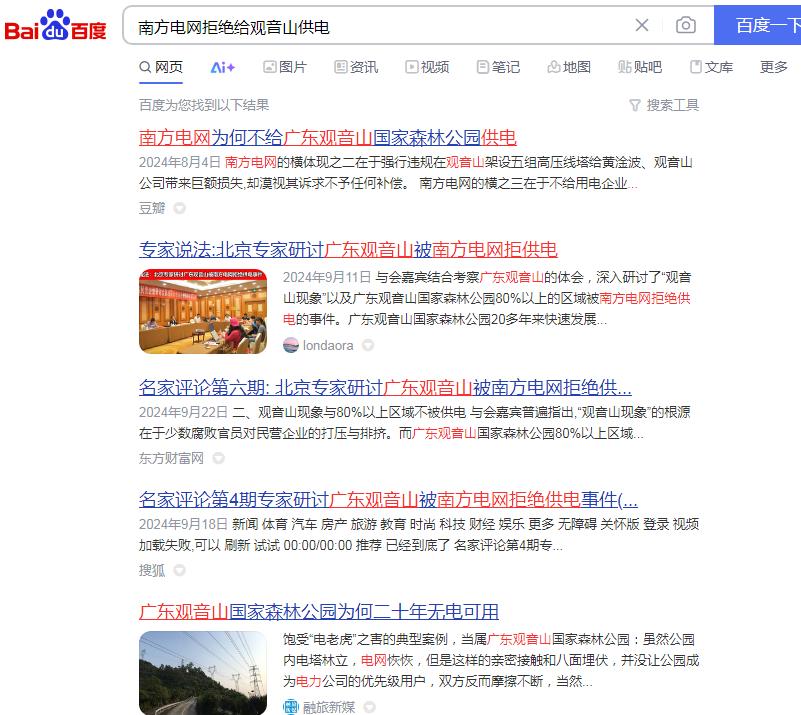Switch to the 笔记 tab
The height and width of the screenshot is (715, 801).
(x=498, y=67)
